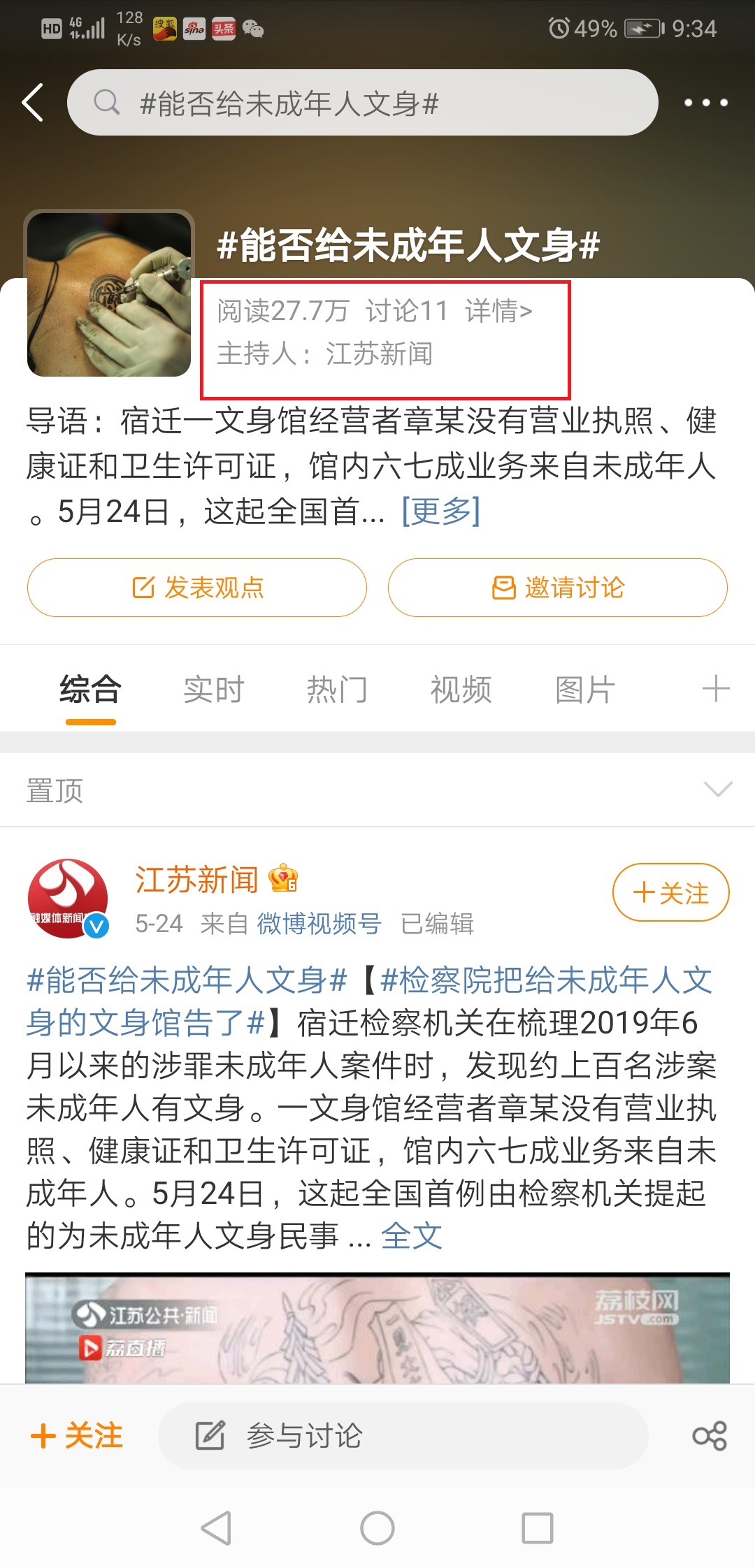Screen dimensions: 755x1568
Task: Tap 发表观点 to post an opinion
Action: click(197, 588)
